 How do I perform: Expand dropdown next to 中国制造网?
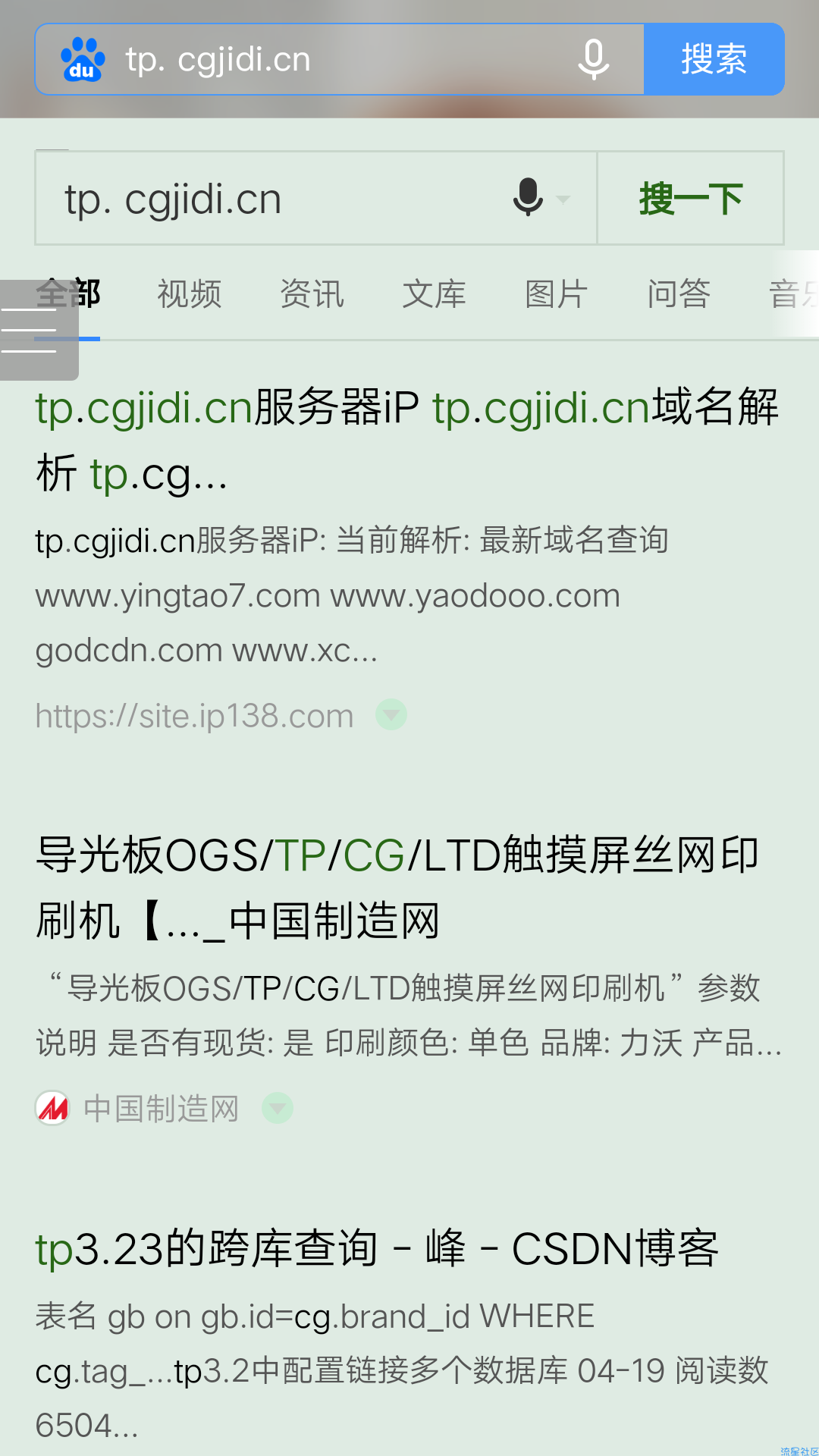pyautogui.click(x=278, y=1108)
